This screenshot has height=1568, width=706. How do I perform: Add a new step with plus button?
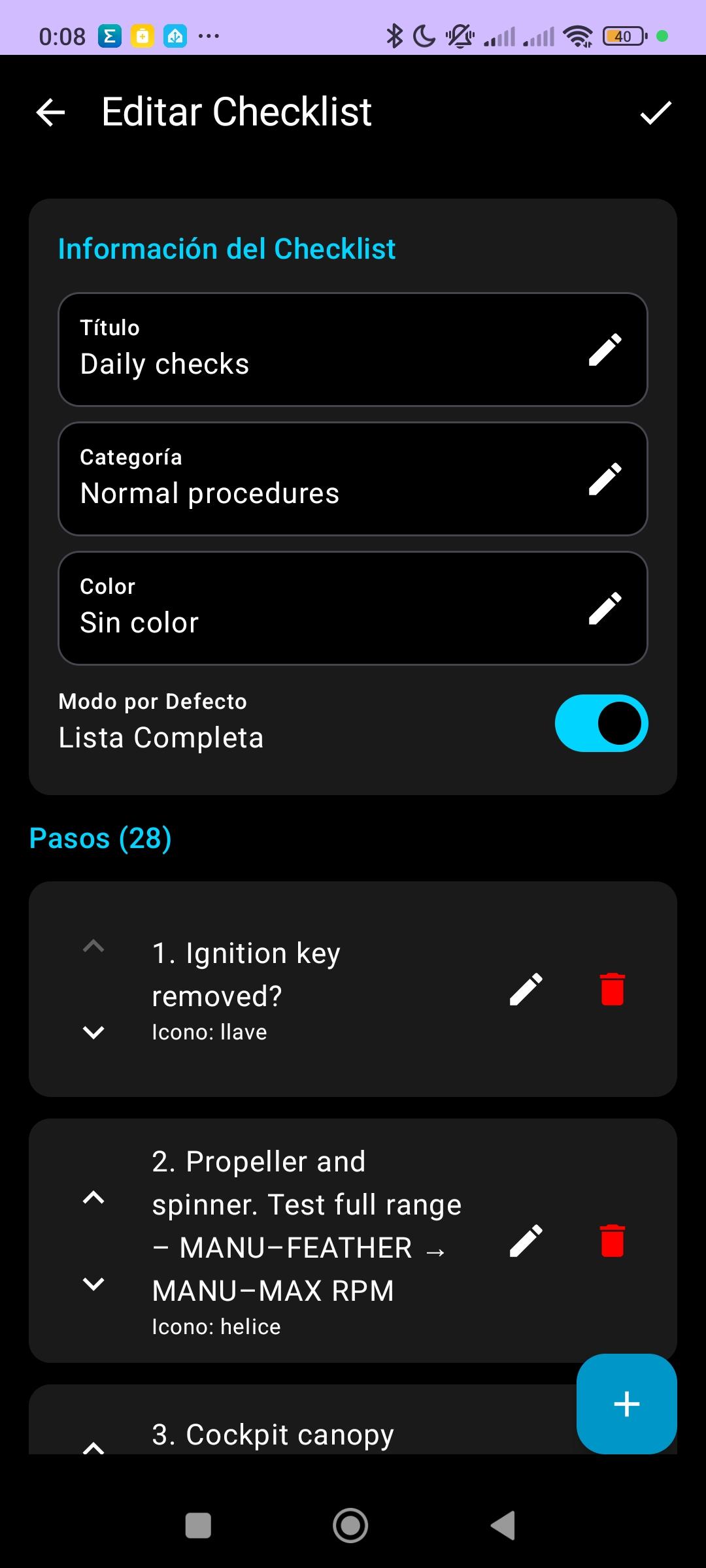tap(626, 1404)
